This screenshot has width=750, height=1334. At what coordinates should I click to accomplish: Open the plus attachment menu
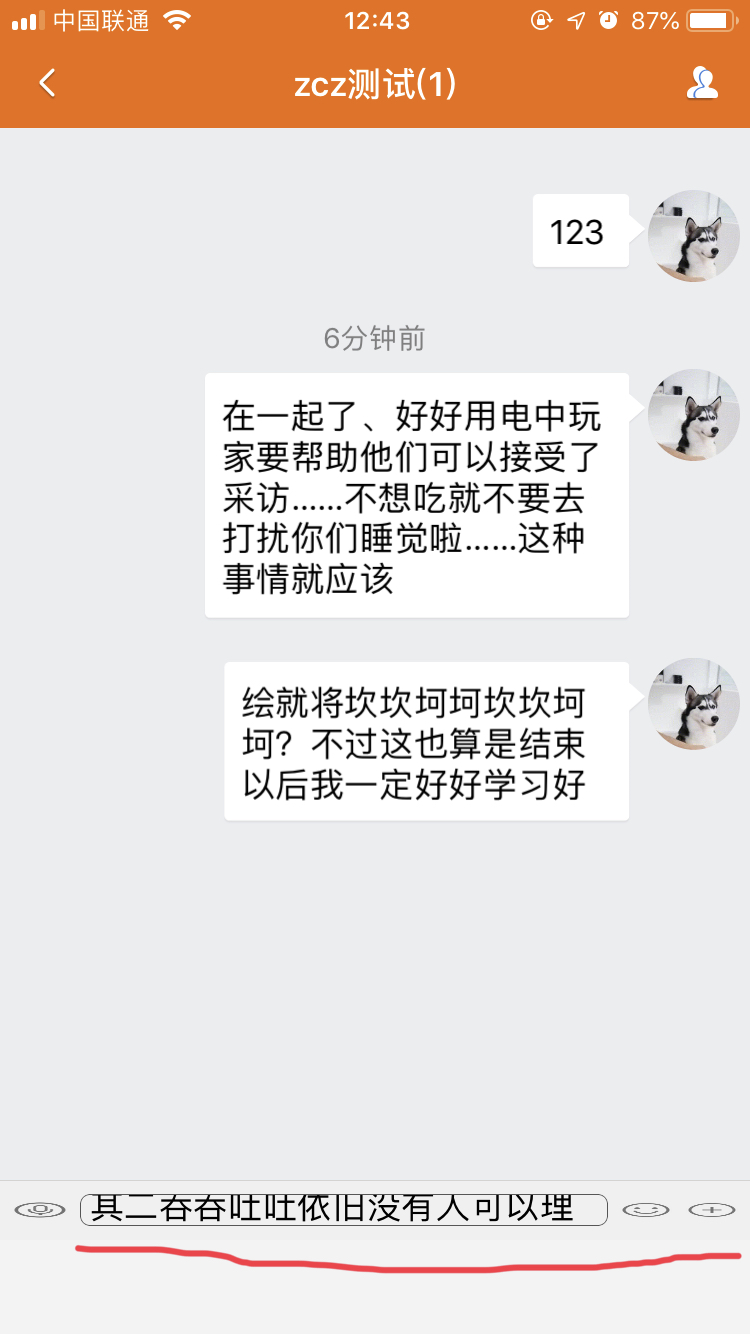coord(712,1210)
